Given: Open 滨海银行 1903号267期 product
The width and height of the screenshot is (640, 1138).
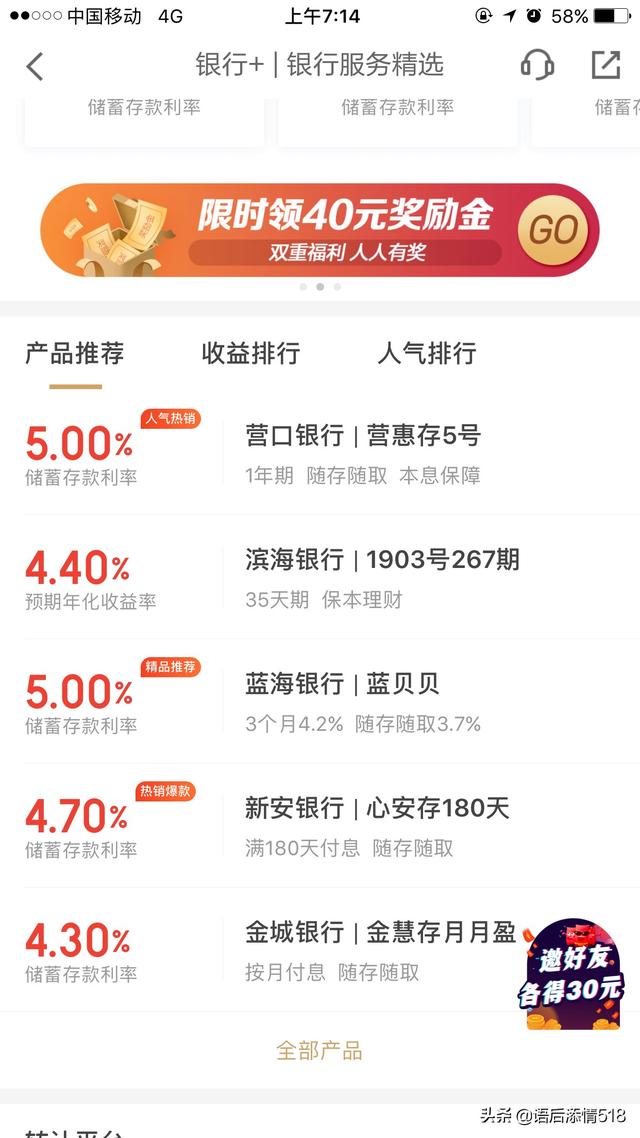Looking at the screenshot, I should [320, 578].
